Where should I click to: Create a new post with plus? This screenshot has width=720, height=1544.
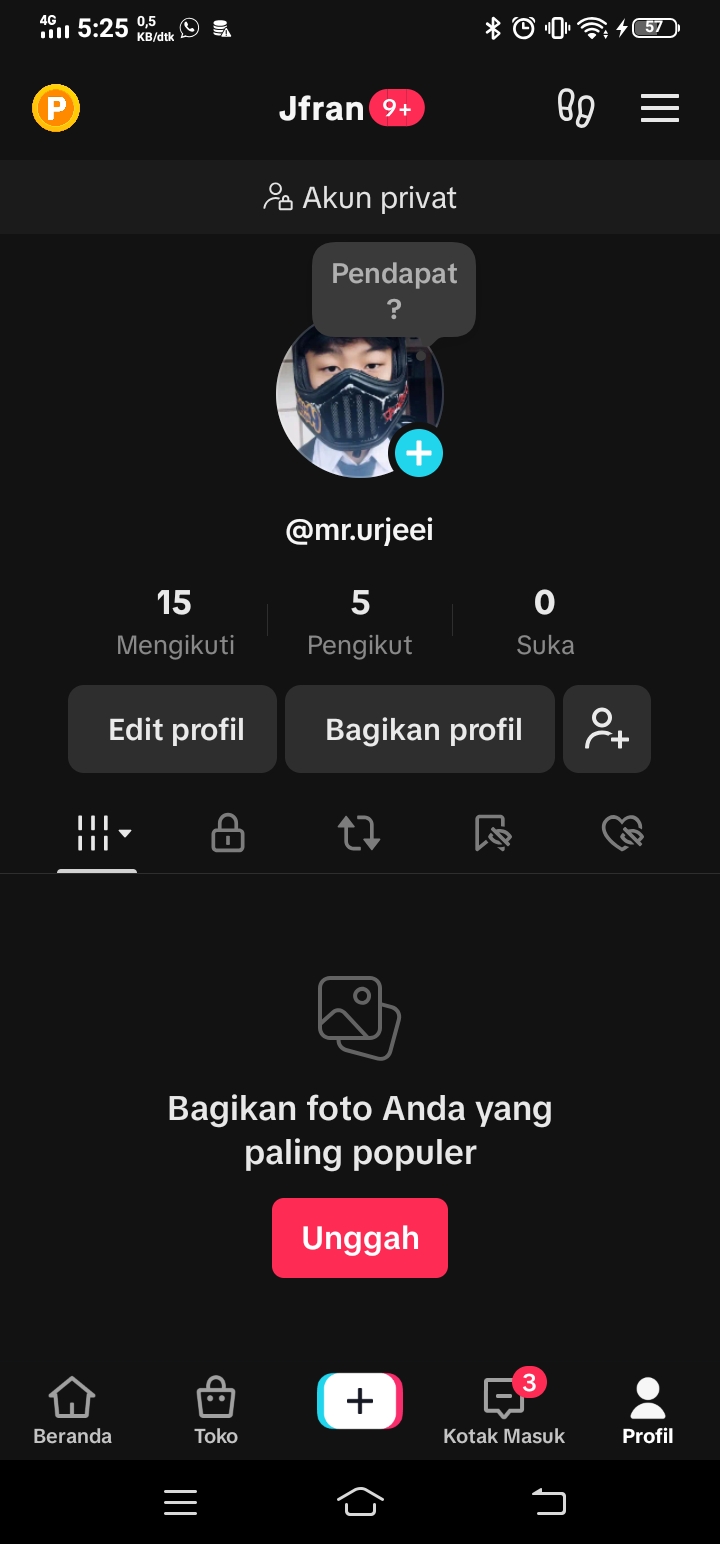coord(360,1401)
